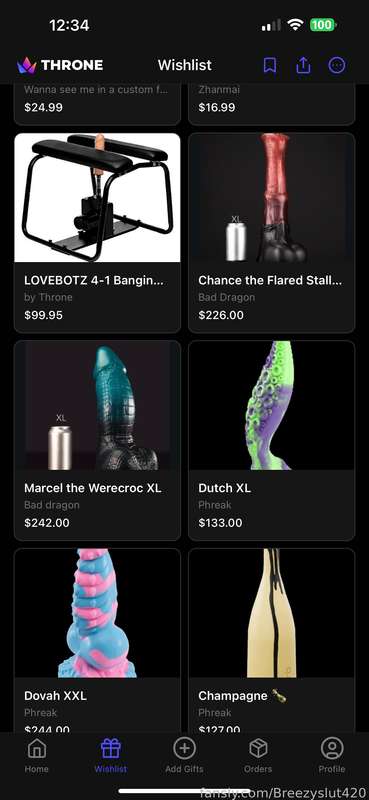This screenshot has height=800, width=369.
Task: Open the Orders tab
Action: [x=258, y=756]
